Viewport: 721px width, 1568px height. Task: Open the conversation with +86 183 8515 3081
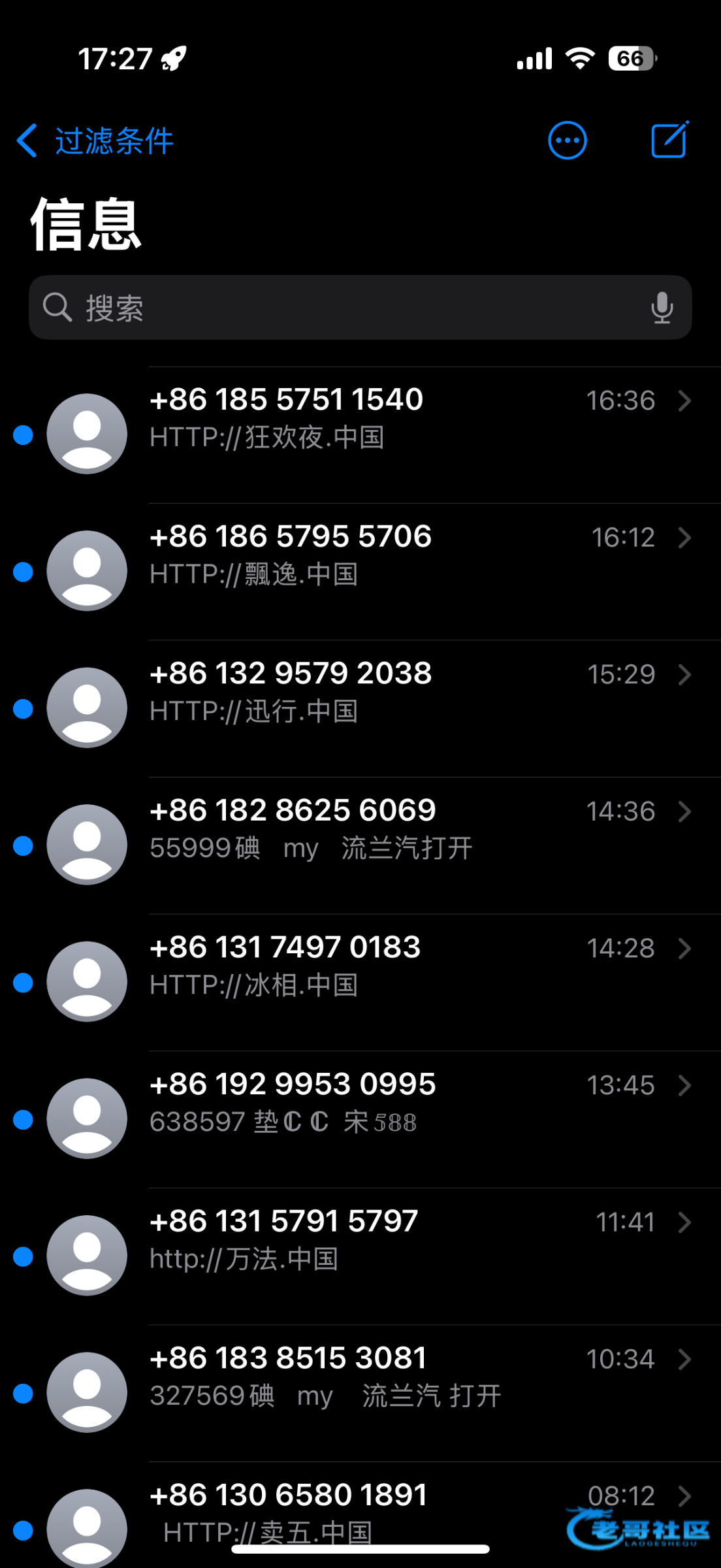(360, 1393)
